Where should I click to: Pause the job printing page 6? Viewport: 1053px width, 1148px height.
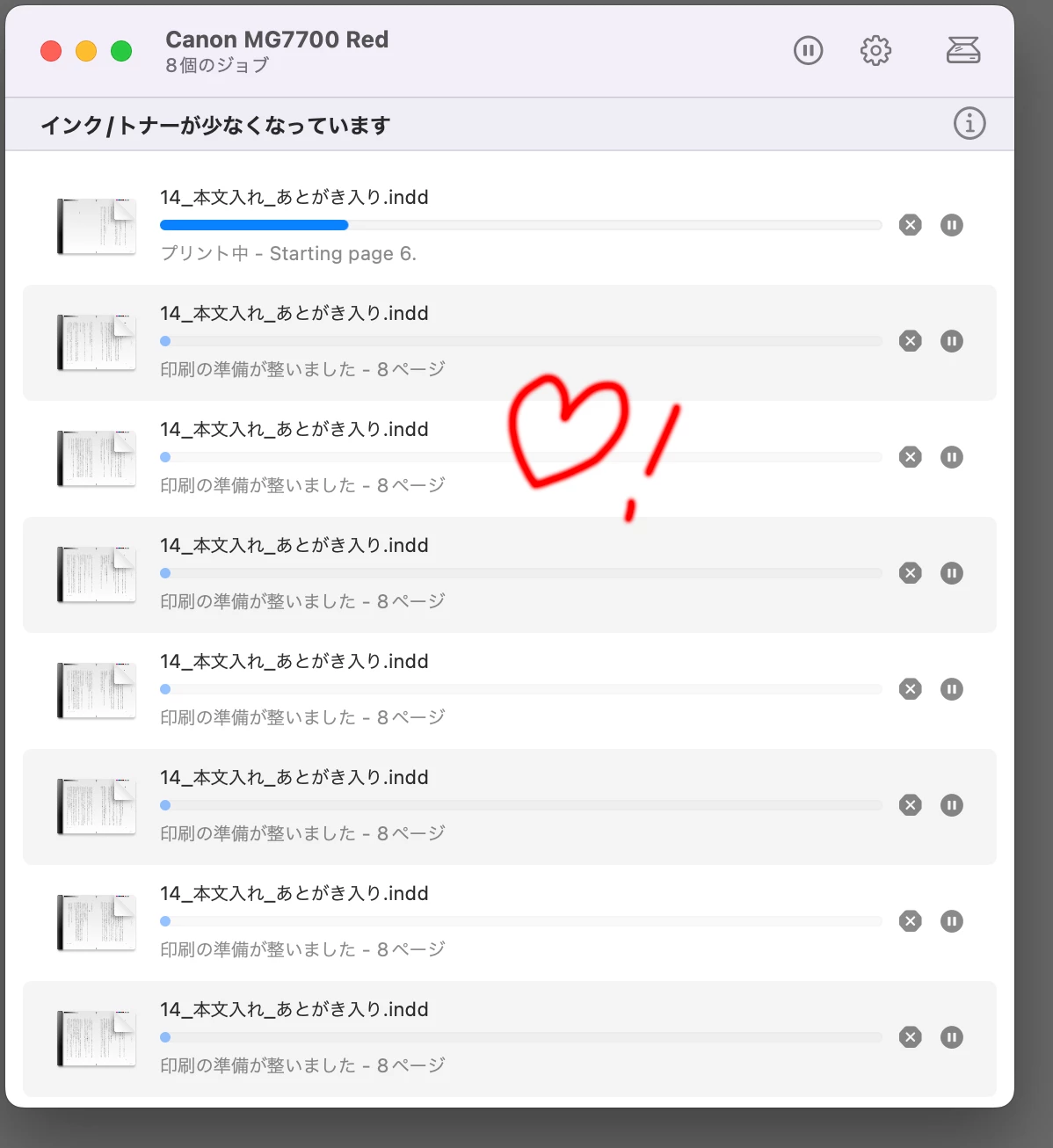[x=951, y=225]
